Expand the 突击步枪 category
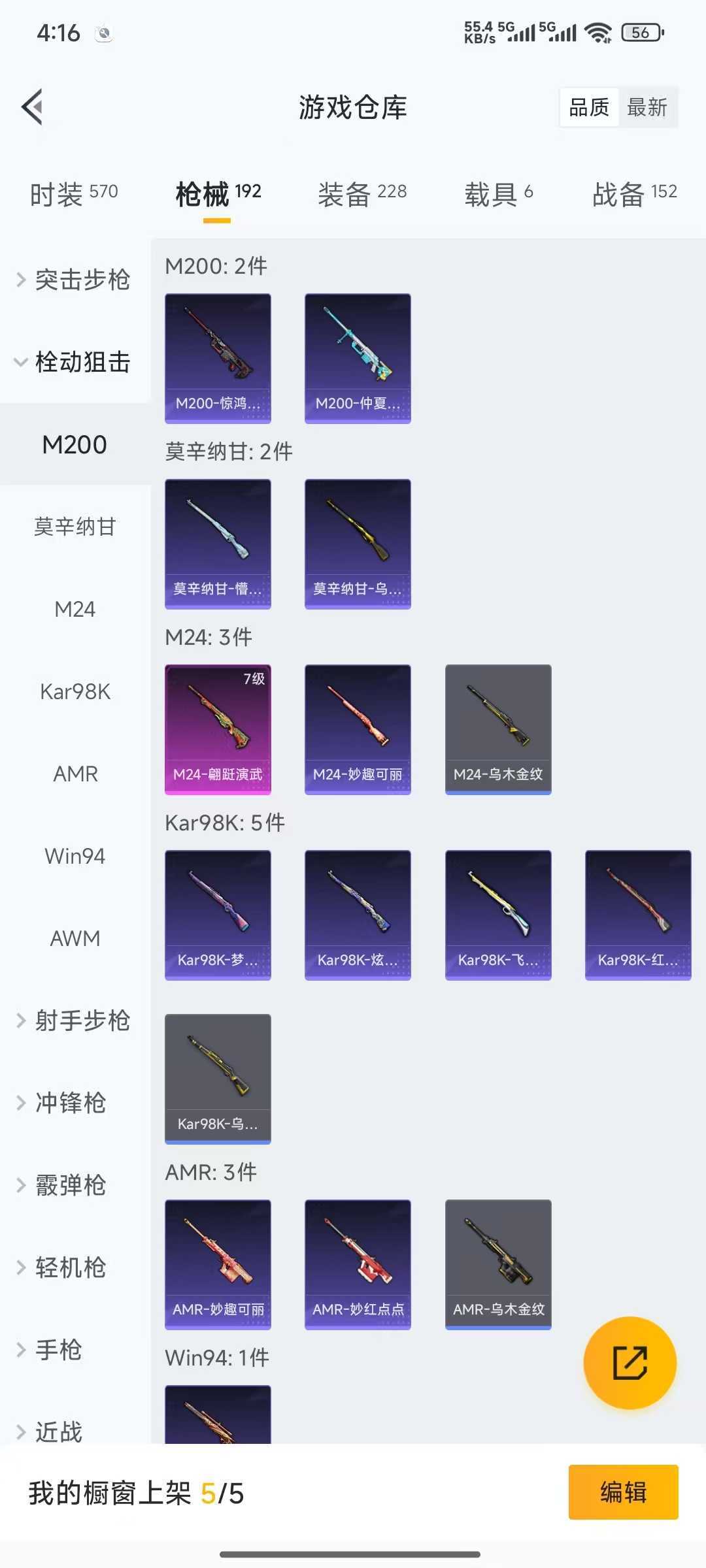 pyautogui.click(x=75, y=280)
